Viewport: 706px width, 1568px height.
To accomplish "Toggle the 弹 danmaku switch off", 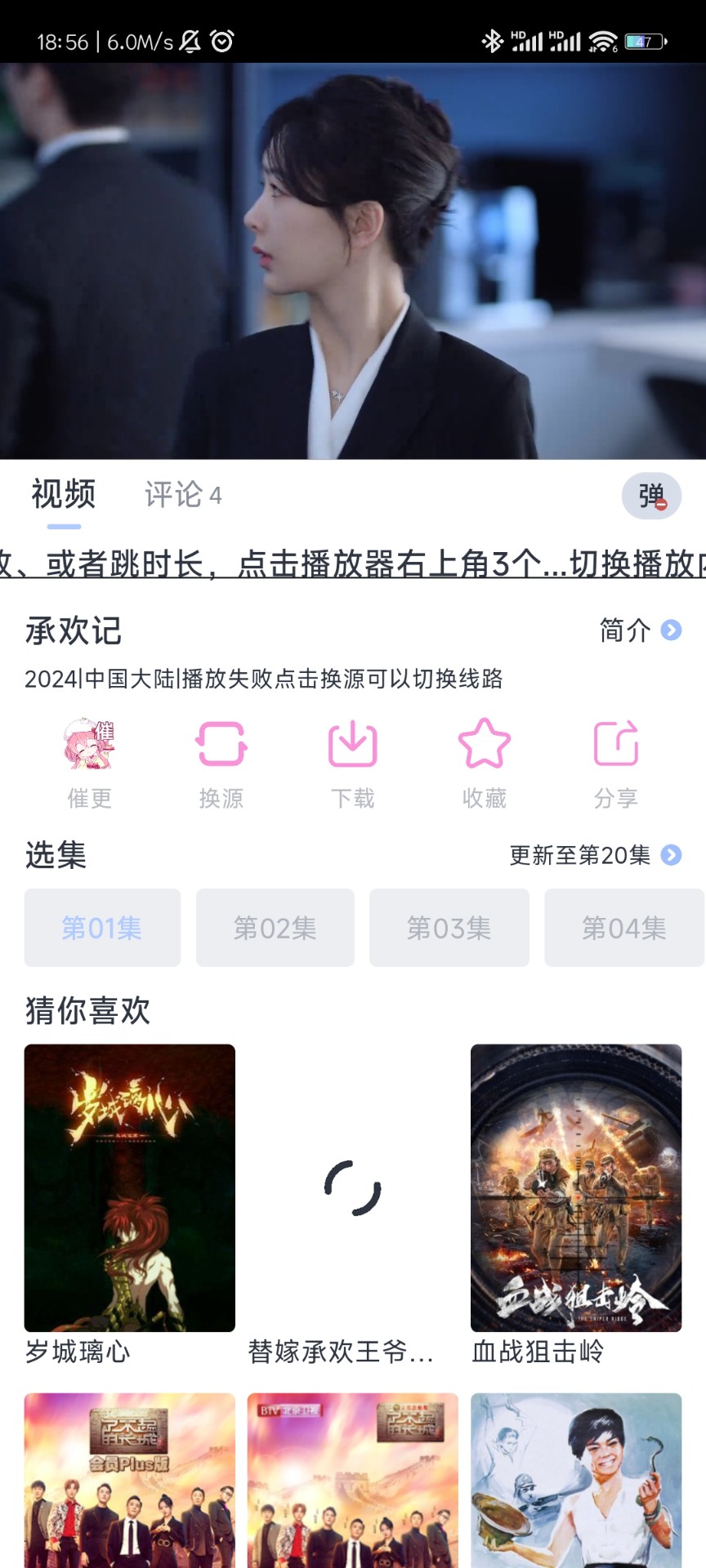I will point(651,496).
